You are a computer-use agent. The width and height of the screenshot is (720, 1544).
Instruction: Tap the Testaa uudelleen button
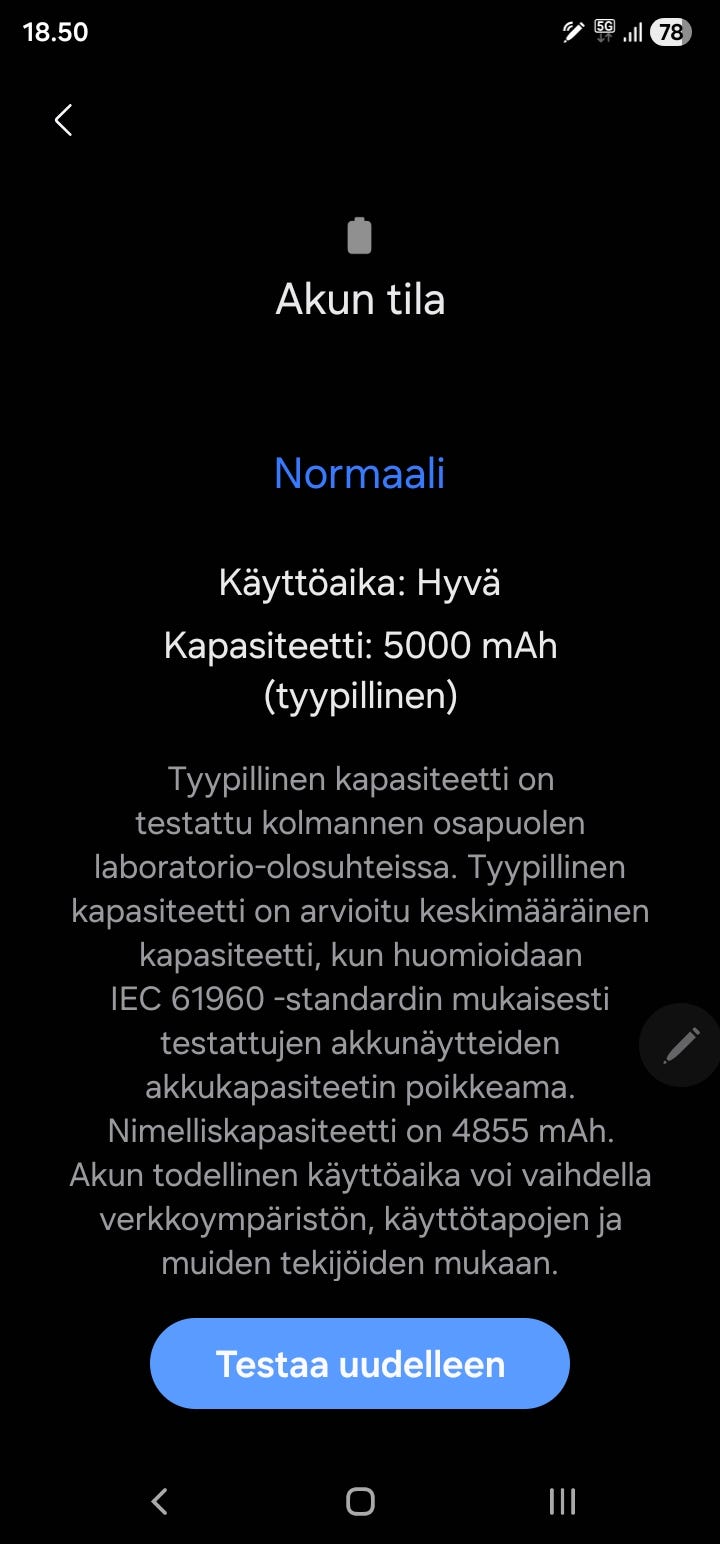point(359,1362)
